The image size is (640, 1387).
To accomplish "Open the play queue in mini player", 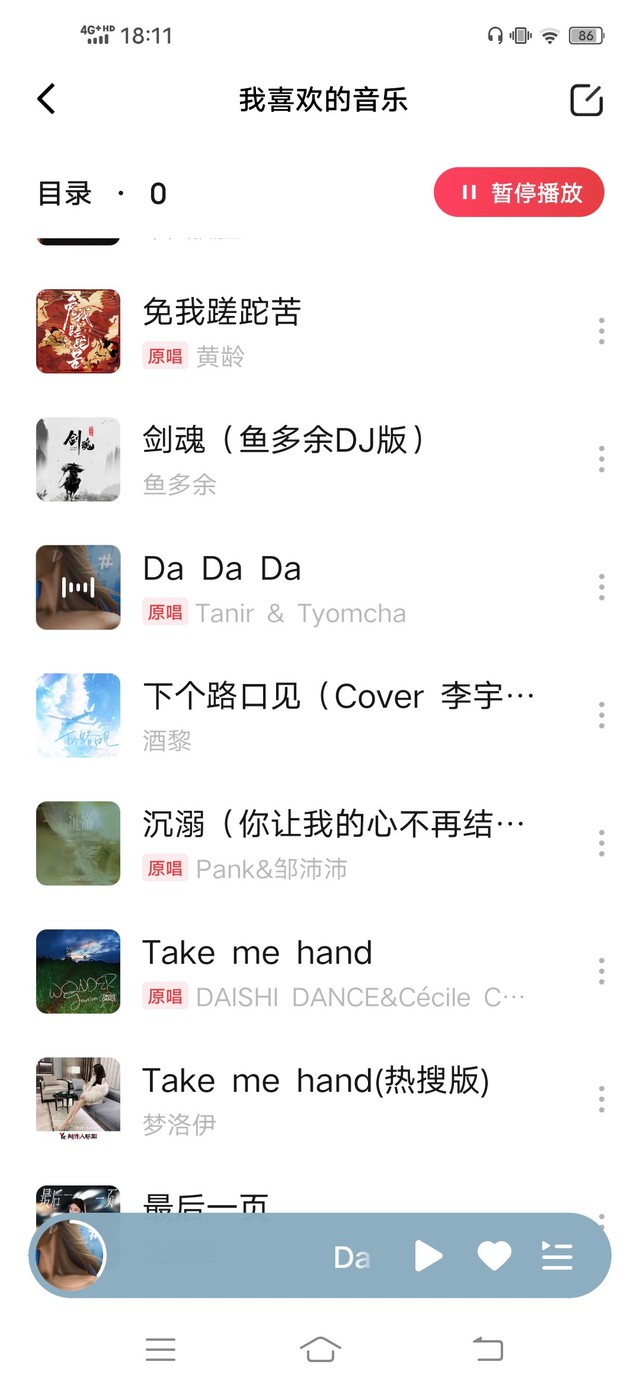I will [x=557, y=1256].
